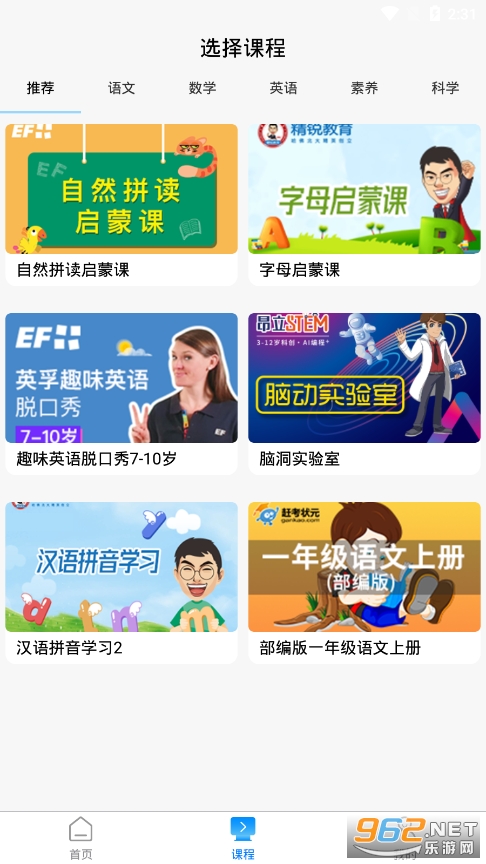Select the 英语 tab
Screen dimensions: 486x864
tap(283, 88)
